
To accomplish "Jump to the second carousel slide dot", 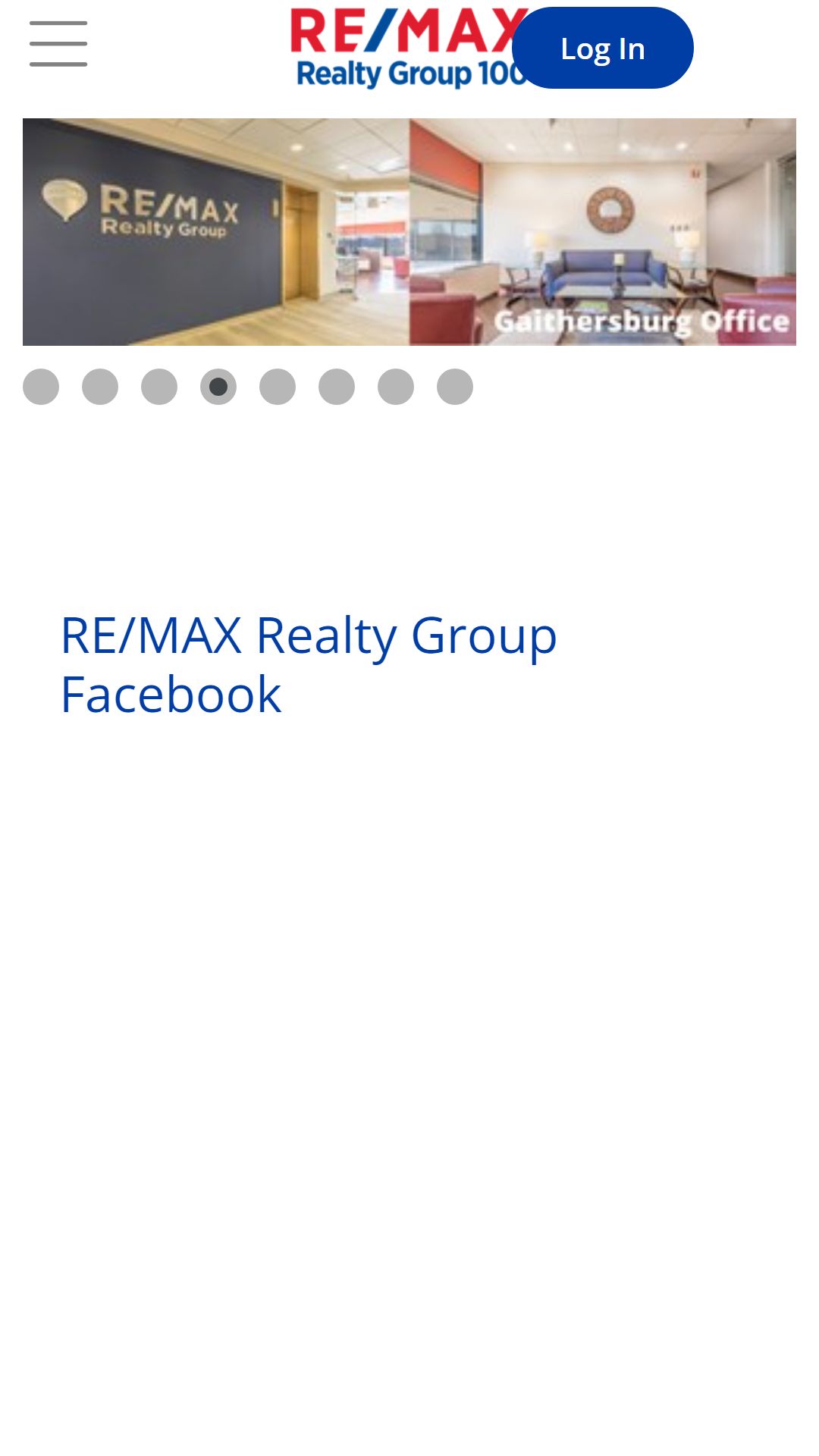I will pos(100,387).
